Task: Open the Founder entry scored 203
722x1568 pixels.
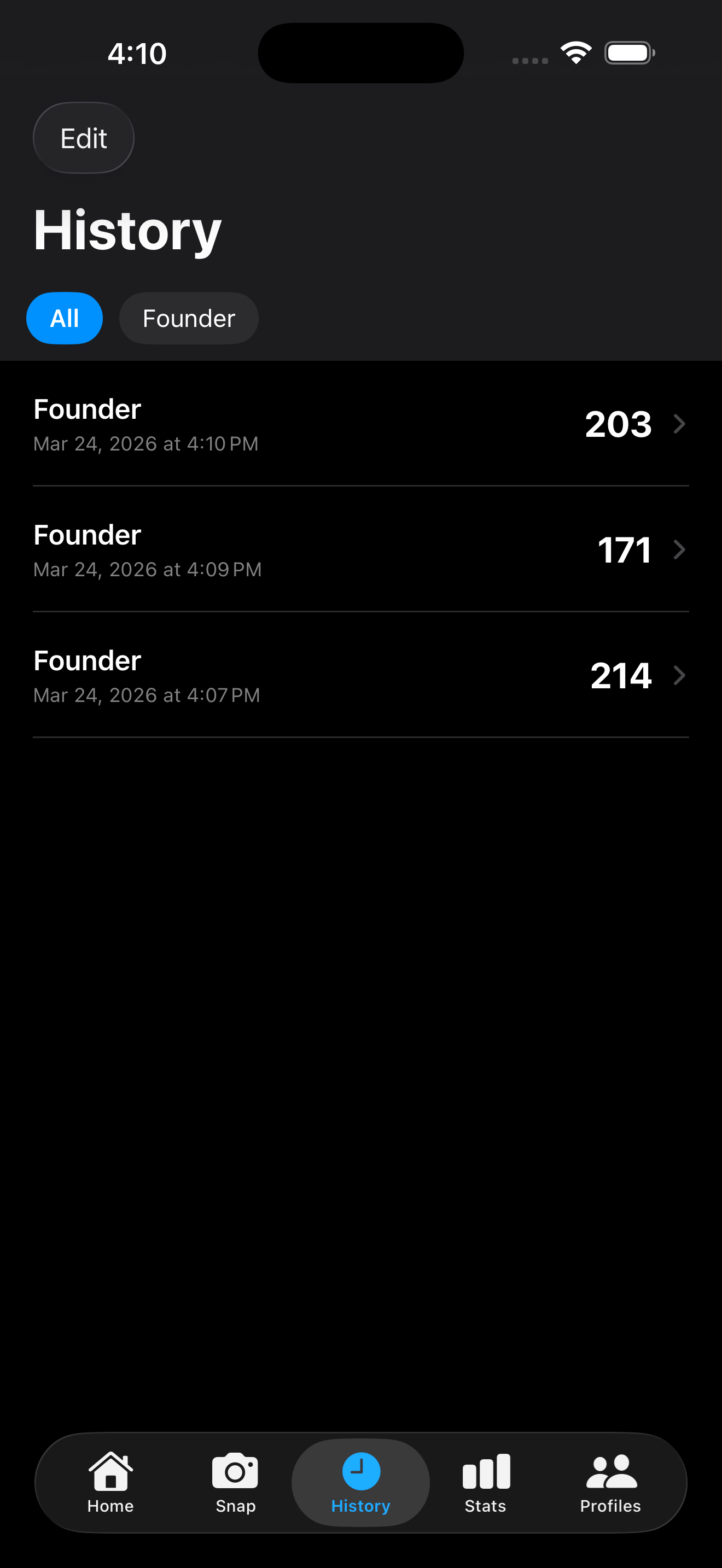Action: [360, 424]
